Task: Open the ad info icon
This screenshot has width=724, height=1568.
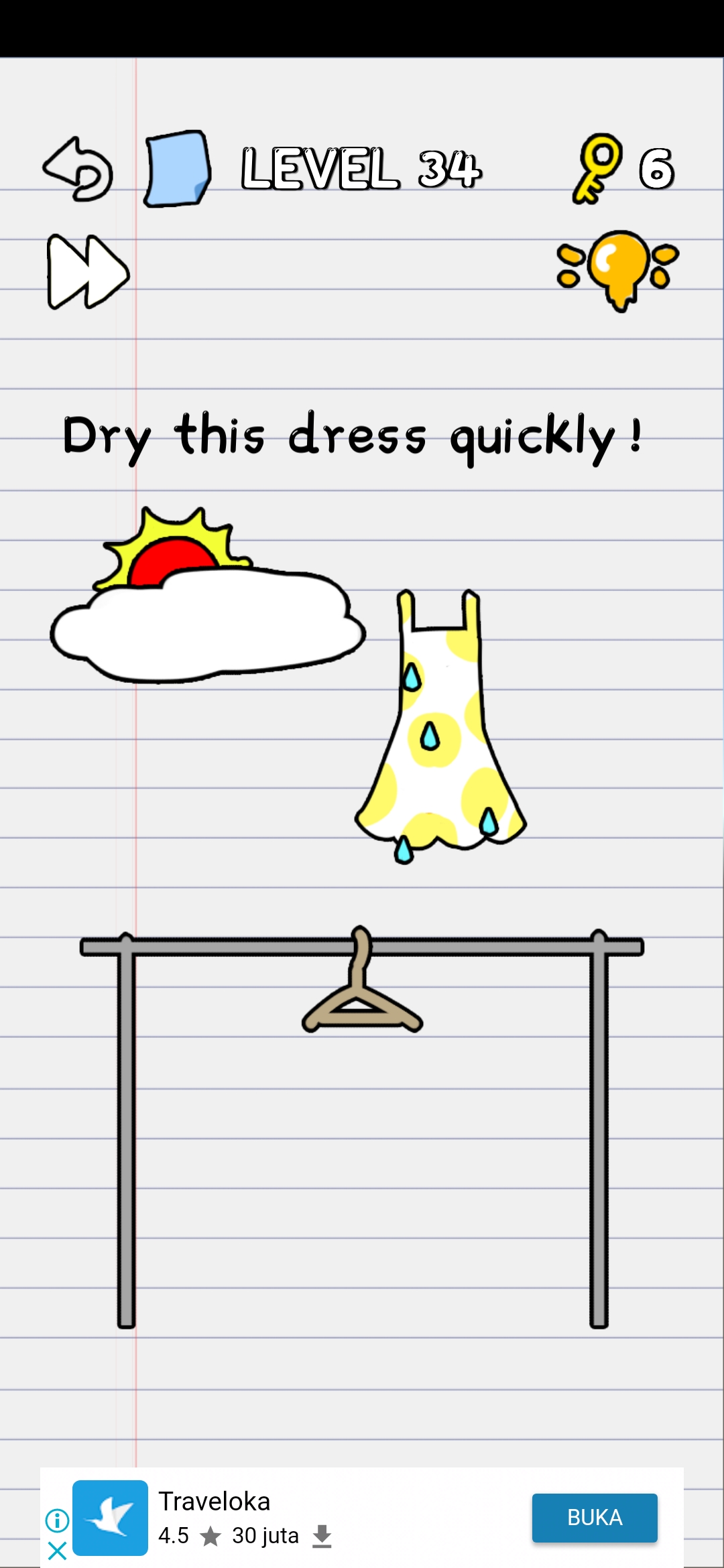Action: 58,1520
